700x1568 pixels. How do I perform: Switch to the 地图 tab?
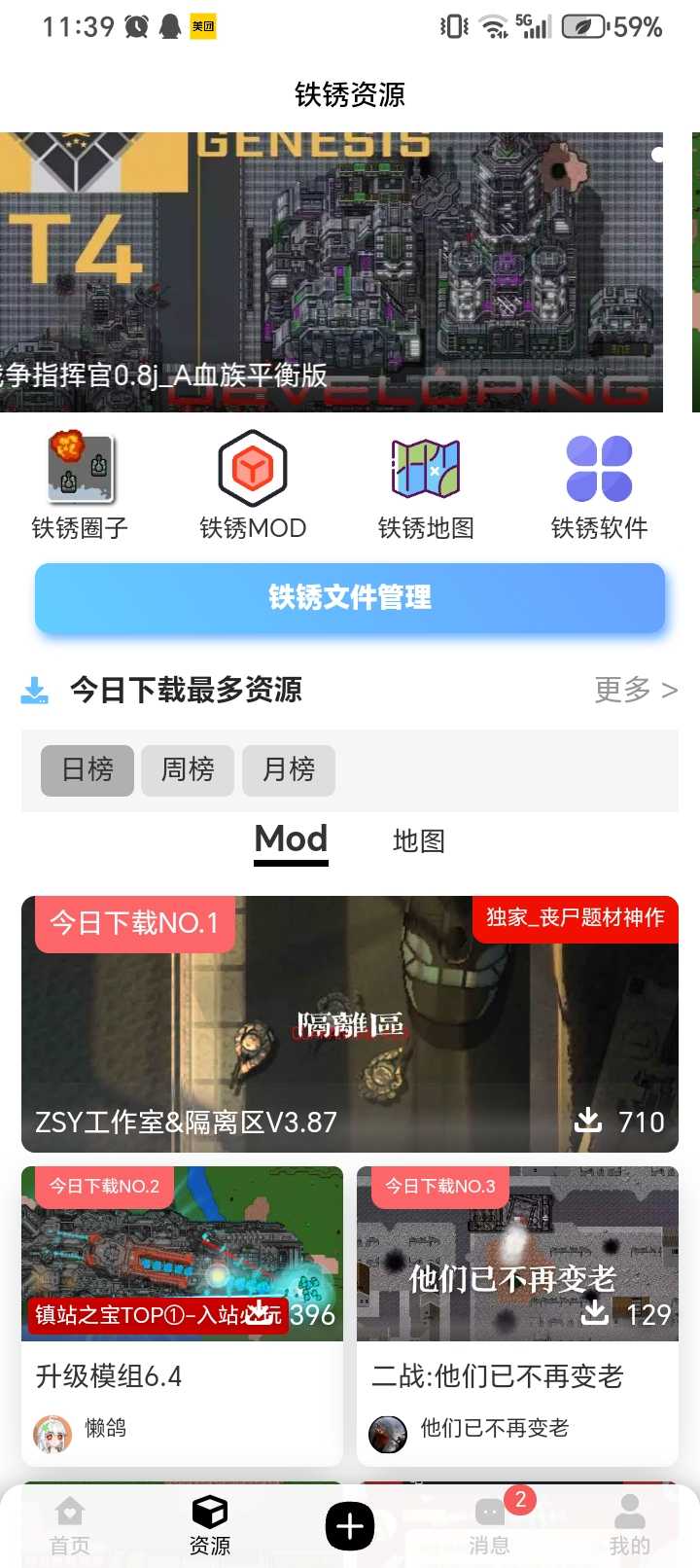pos(419,840)
